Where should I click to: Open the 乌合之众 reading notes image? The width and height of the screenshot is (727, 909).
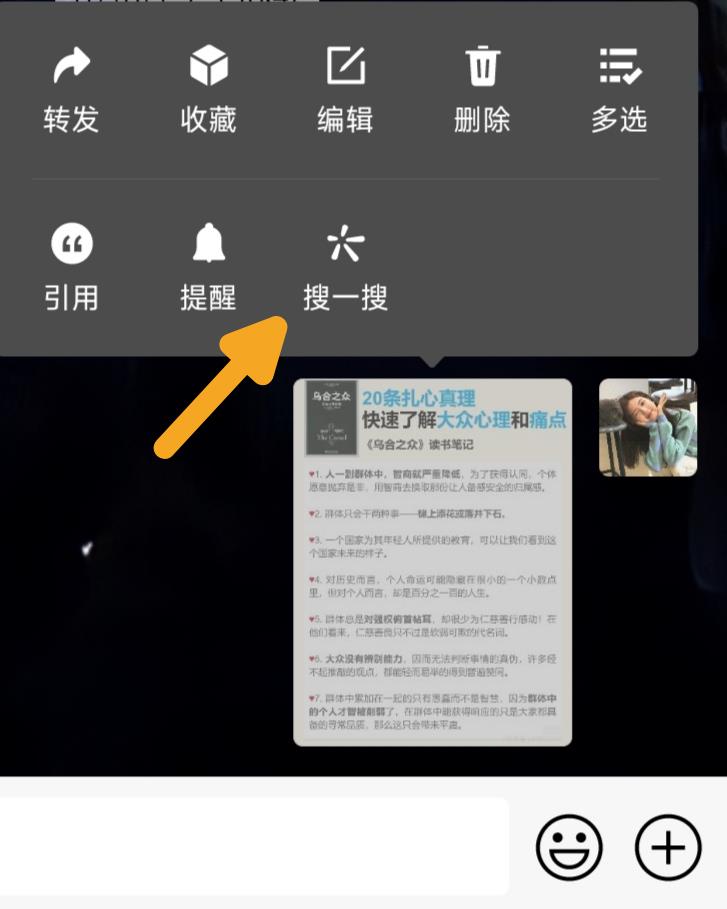pyautogui.click(x=432, y=562)
